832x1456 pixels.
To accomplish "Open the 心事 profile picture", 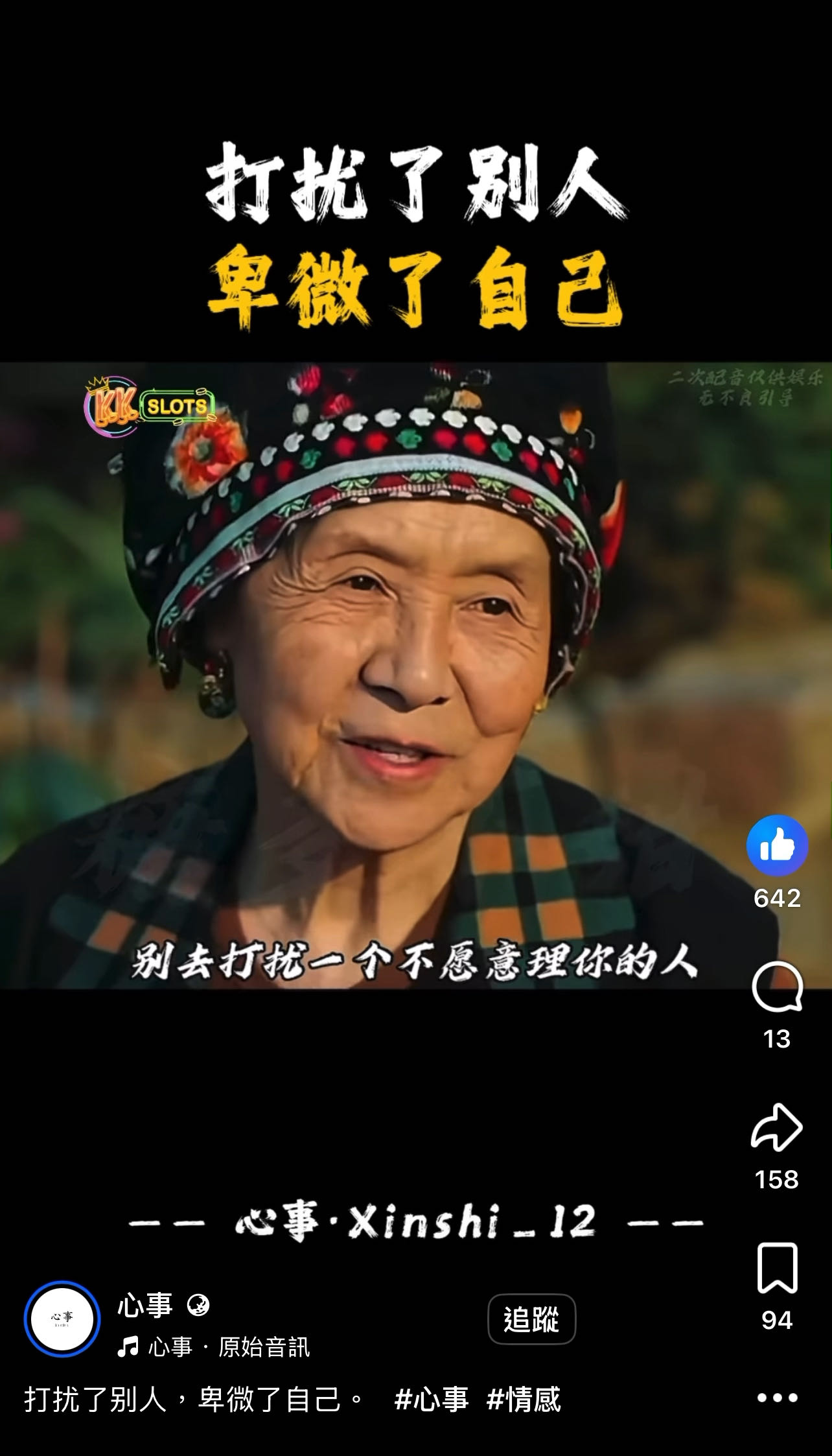I will pos(62,1319).
